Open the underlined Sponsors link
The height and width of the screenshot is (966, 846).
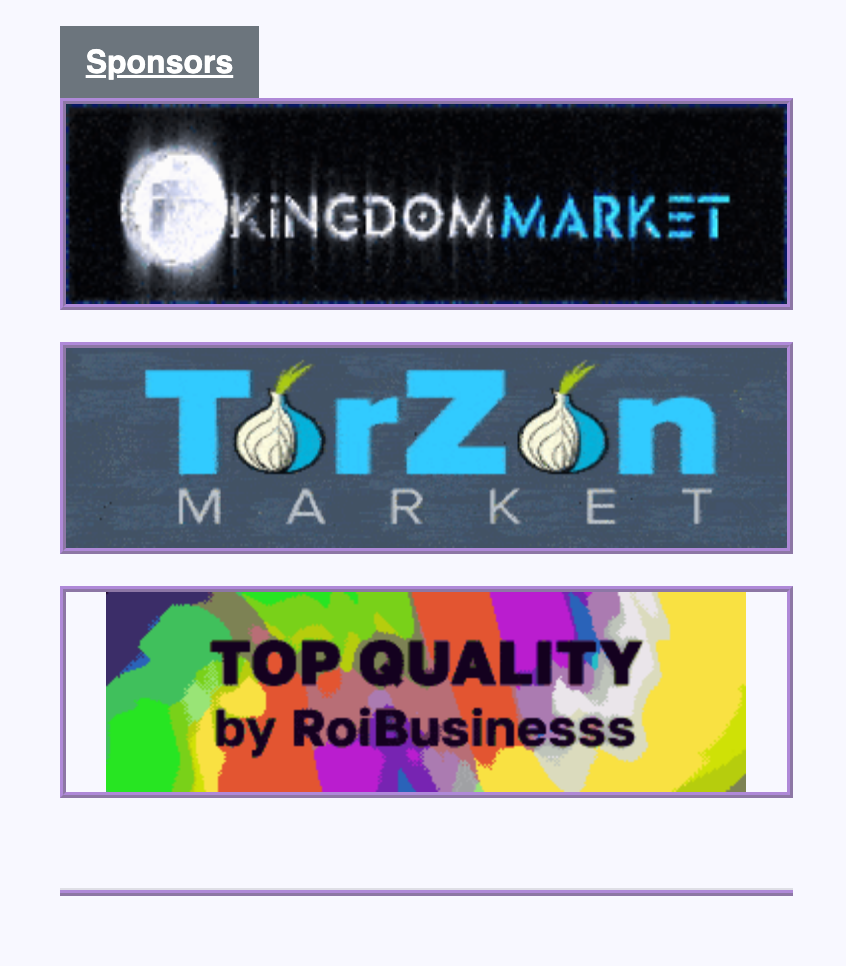tap(159, 63)
